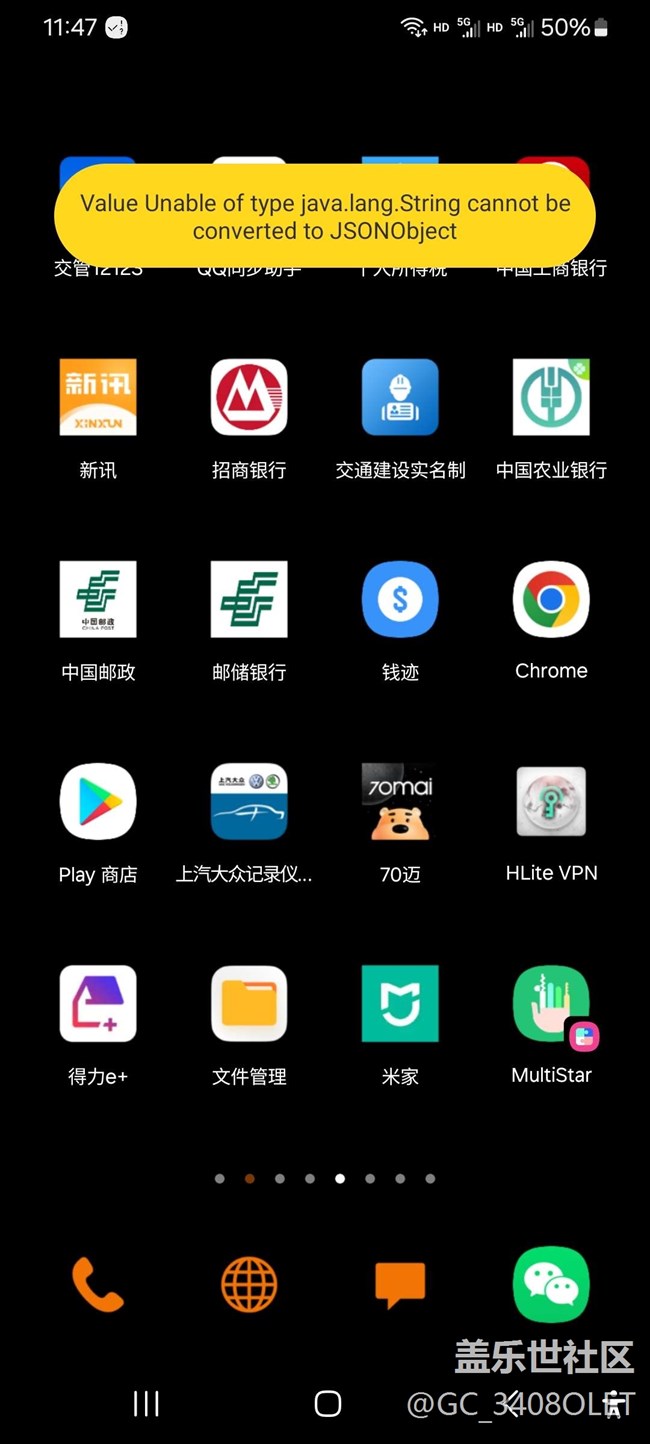The height and width of the screenshot is (1444, 650).
Task: Open the phone dialer in dock
Action: coord(98,1284)
